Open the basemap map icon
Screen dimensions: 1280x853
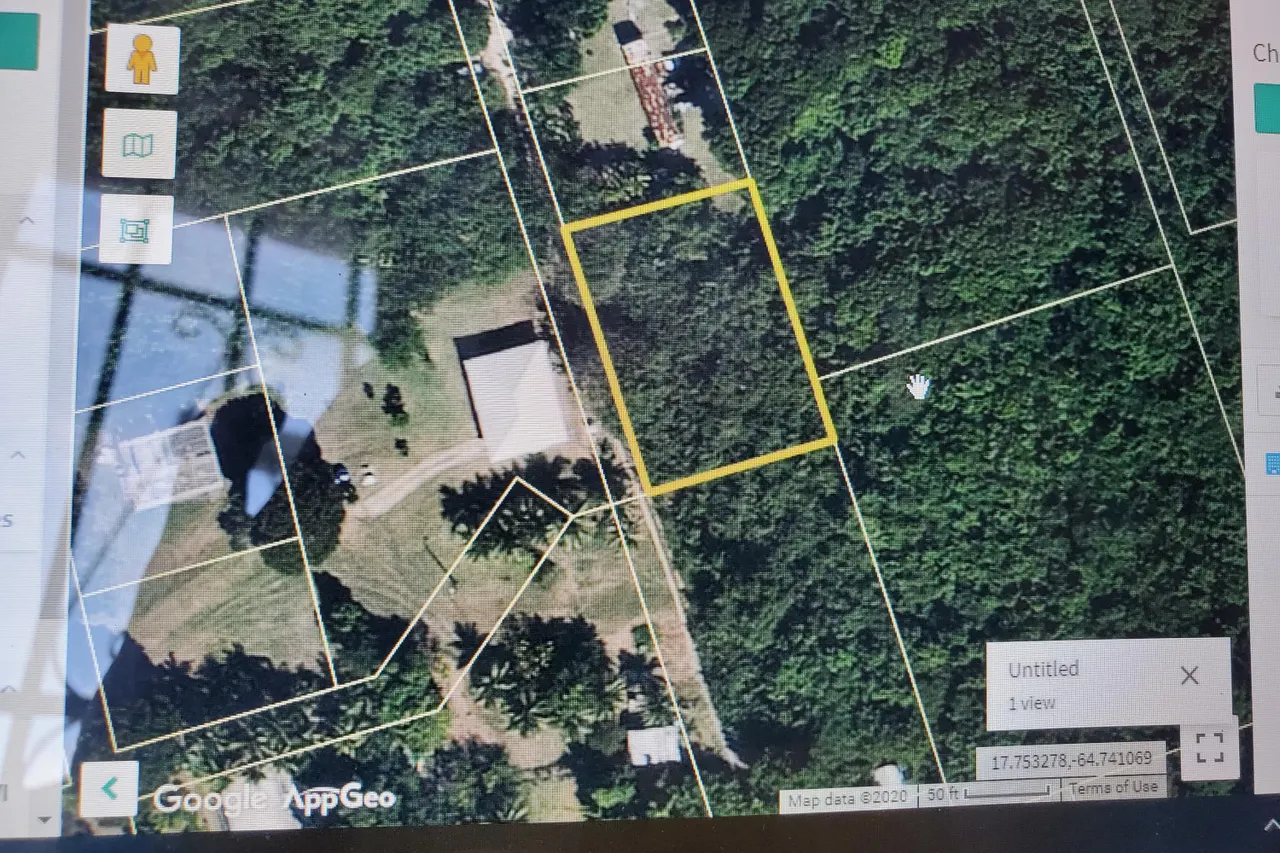pyautogui.click(x=139, y=145)
